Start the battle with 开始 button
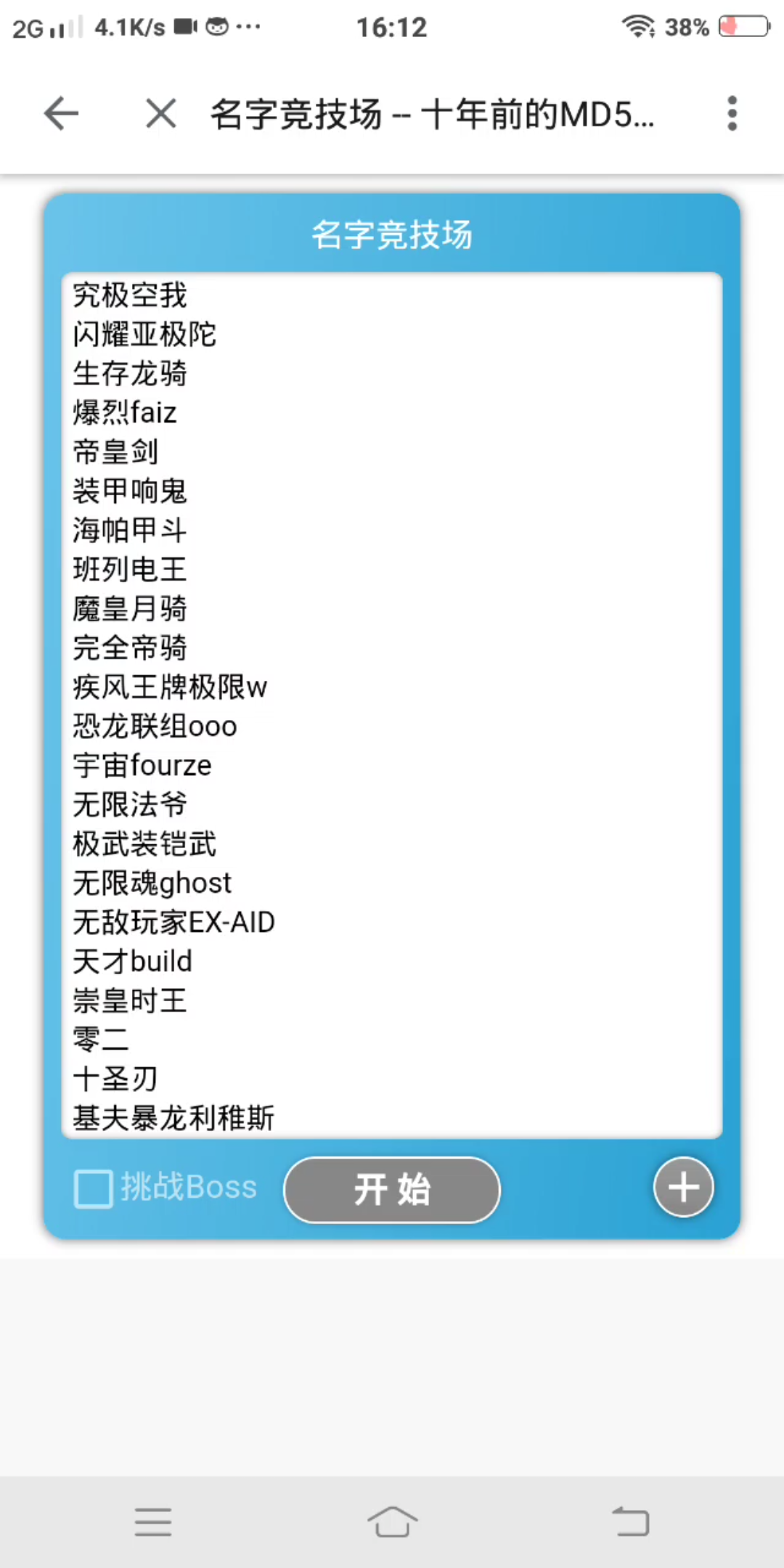784x1568 pixels. [x=392, y=1190]
